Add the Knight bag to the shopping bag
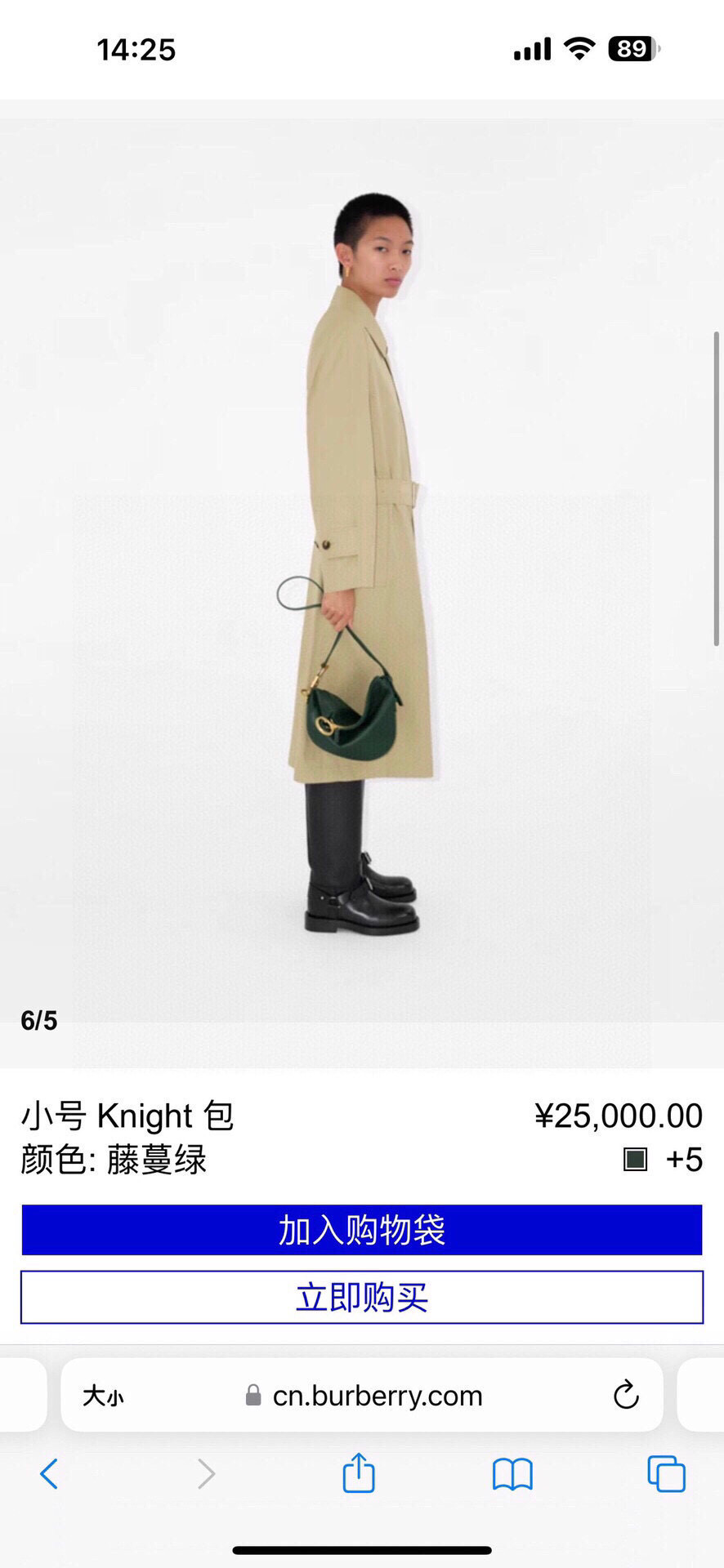The image size is (724, 1568). point(361,1230)
